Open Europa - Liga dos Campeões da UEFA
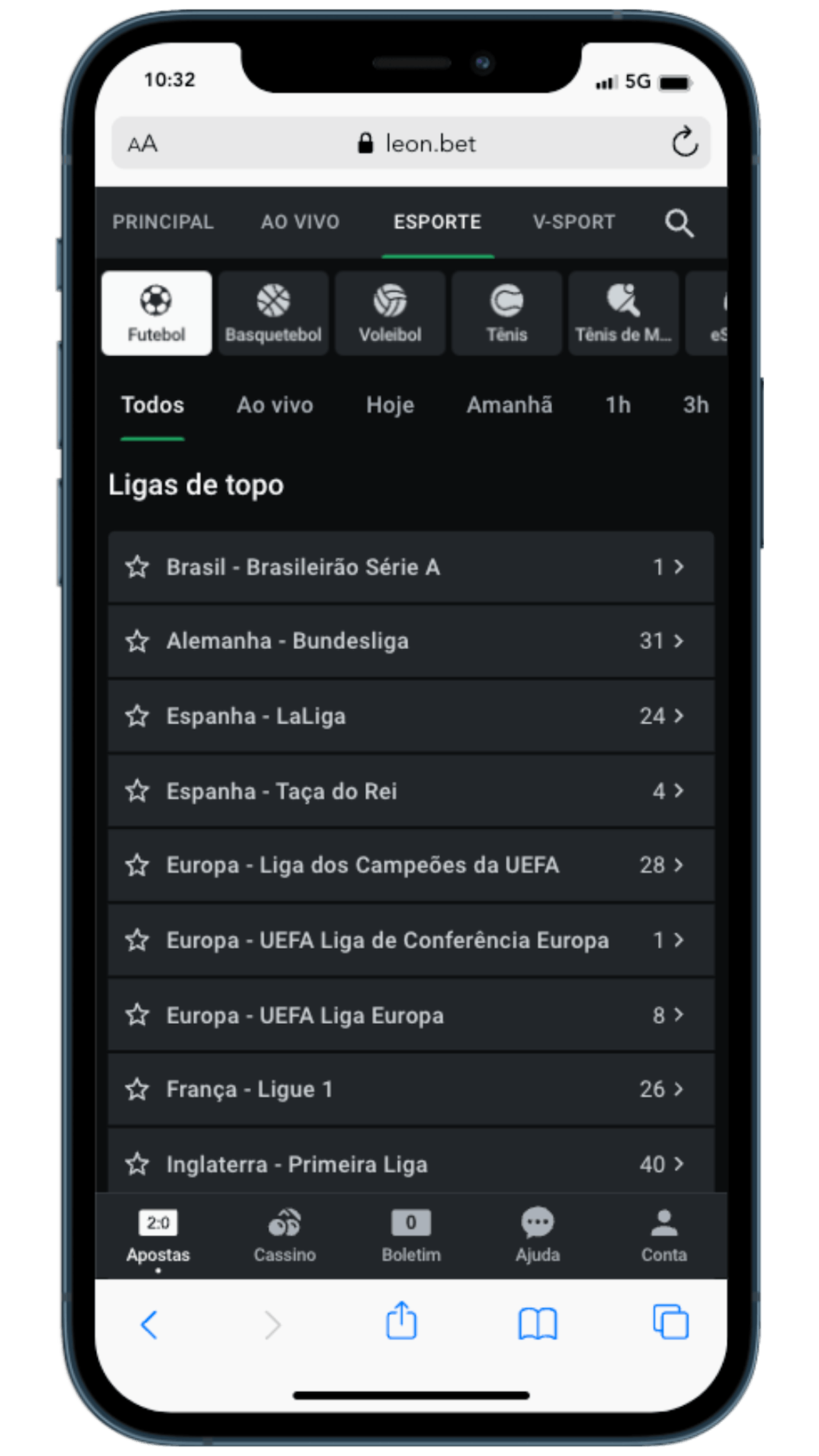The height and width of the screenshot is (1456, 819). (411, 865)
